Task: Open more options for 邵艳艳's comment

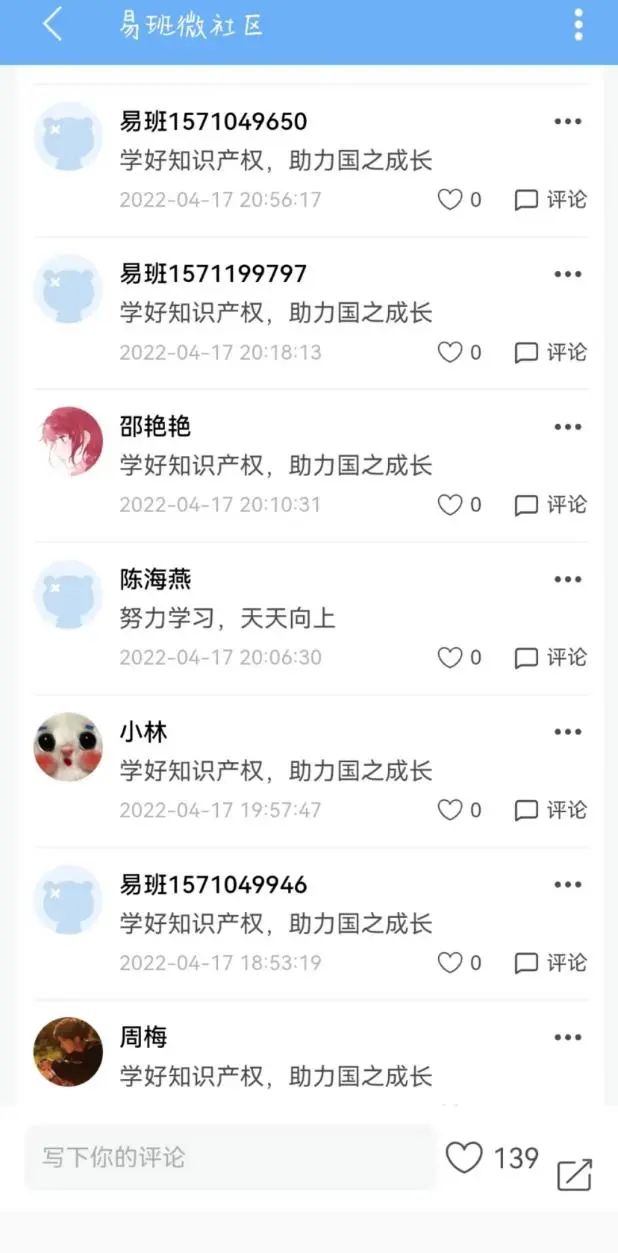Action: pos(567,427)
